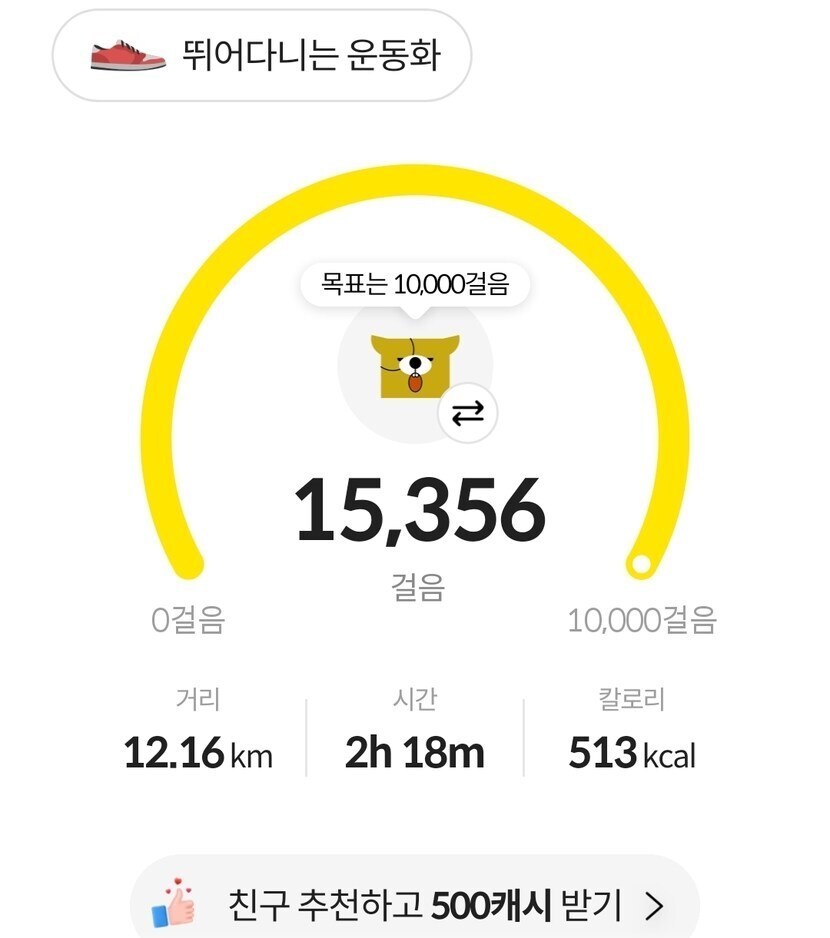Open the 뛰어다니는 운동화 shoe chip

tap(262, 55)
